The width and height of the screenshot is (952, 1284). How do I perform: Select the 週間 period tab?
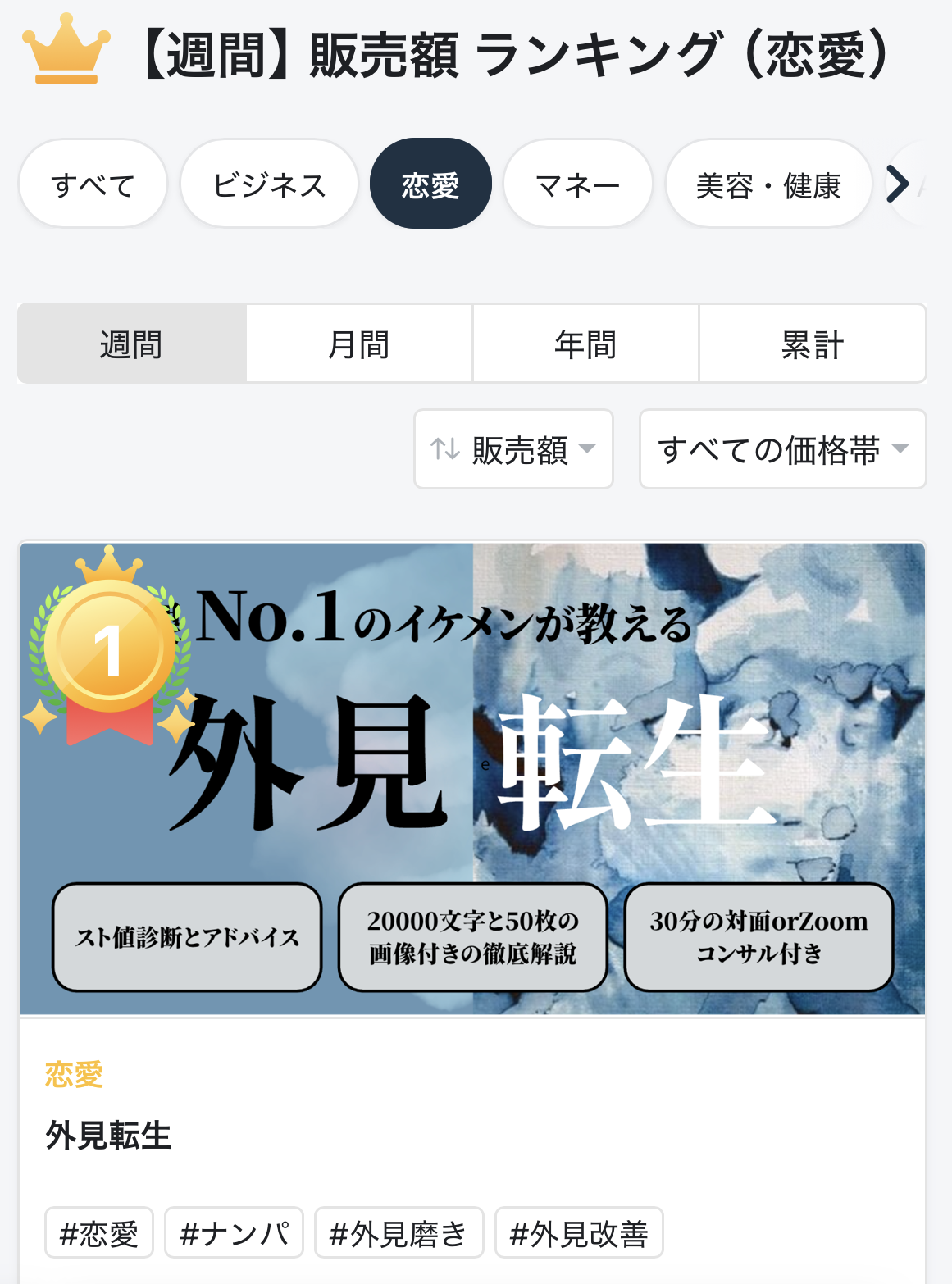pos(131,344)
